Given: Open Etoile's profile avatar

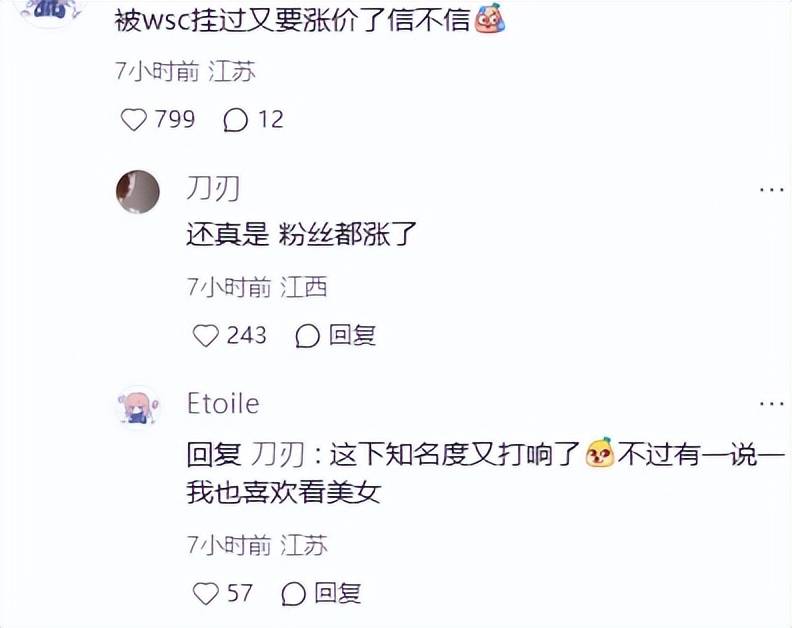Looking at the screenshot, I should [138, 407].
